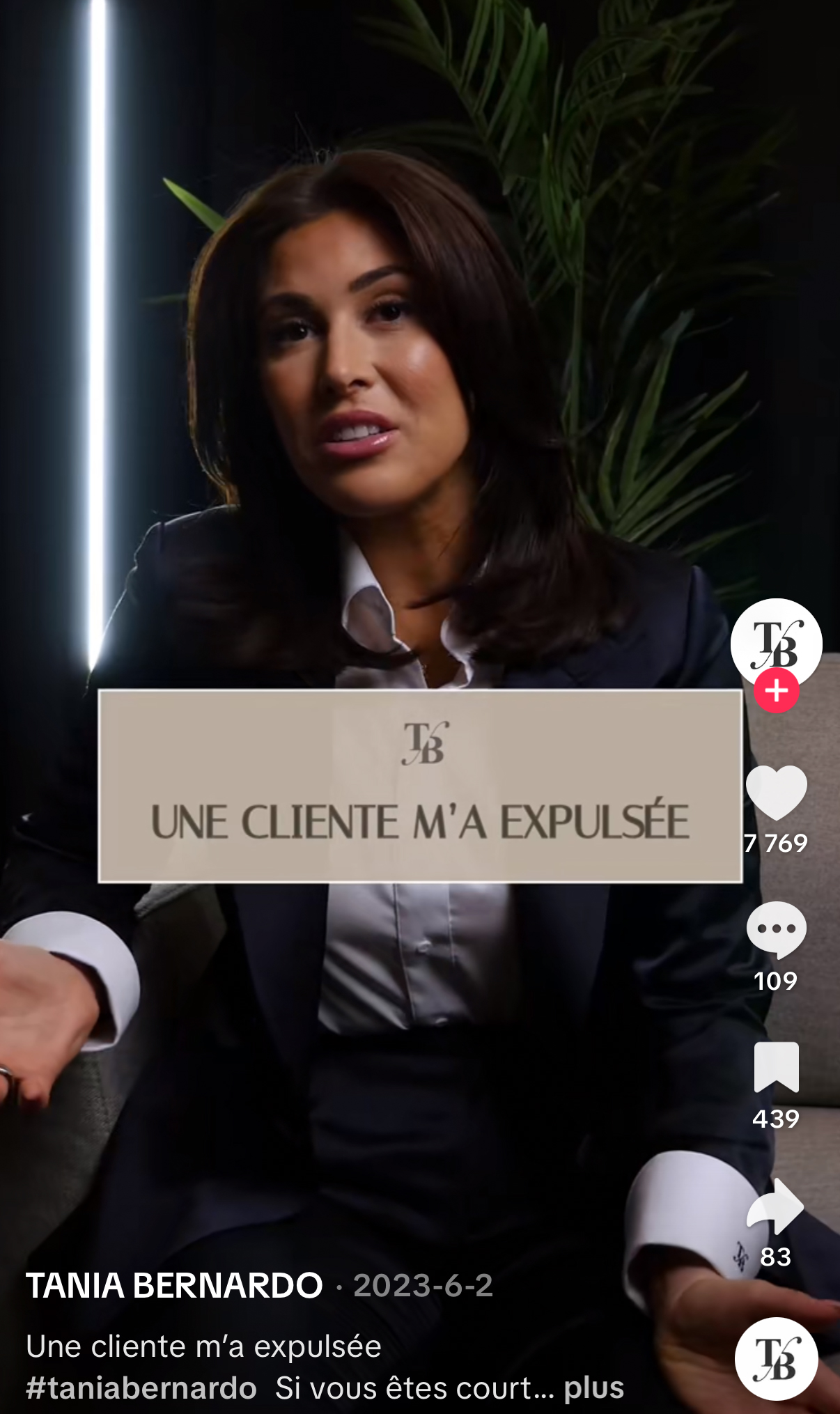Tap the TANIA BERNARDO username
The image size is (840, 1414).
pyautogui.click(x=174, y=1286)
